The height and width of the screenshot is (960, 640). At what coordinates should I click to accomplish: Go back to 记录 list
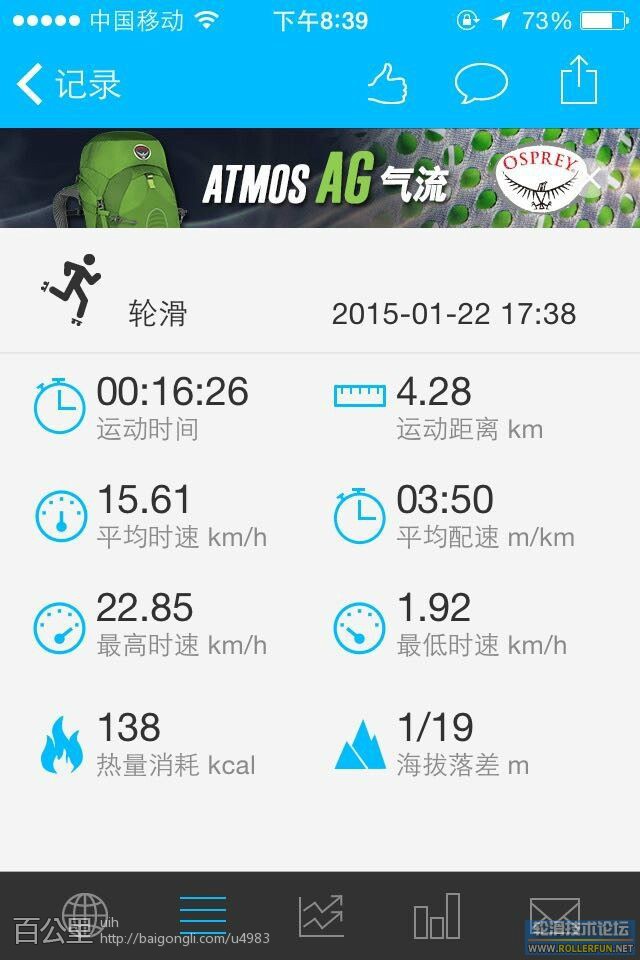[x=68, y=84]
